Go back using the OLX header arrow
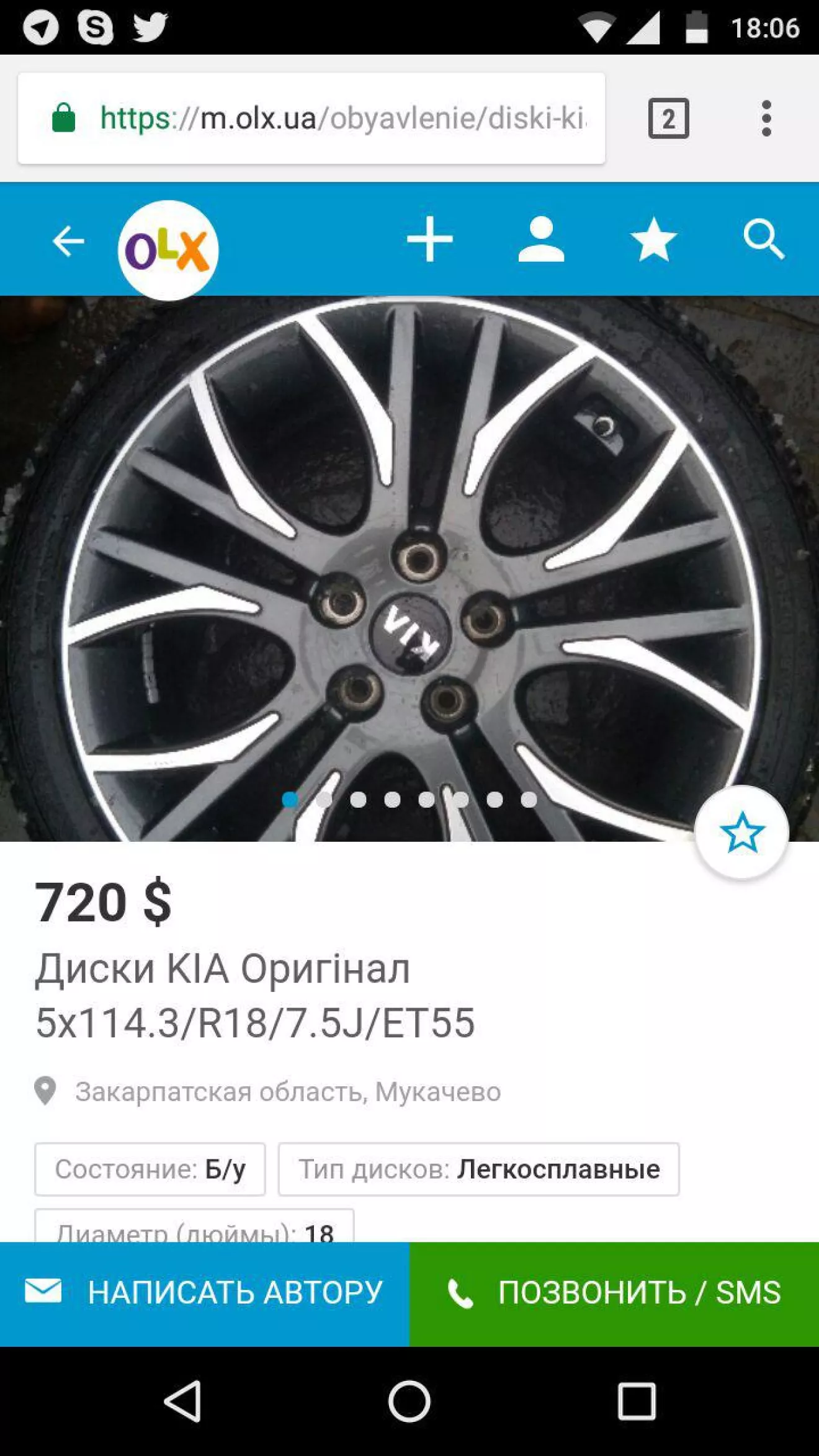Viewport: 819px width, 1456px height. click(68, 241)
